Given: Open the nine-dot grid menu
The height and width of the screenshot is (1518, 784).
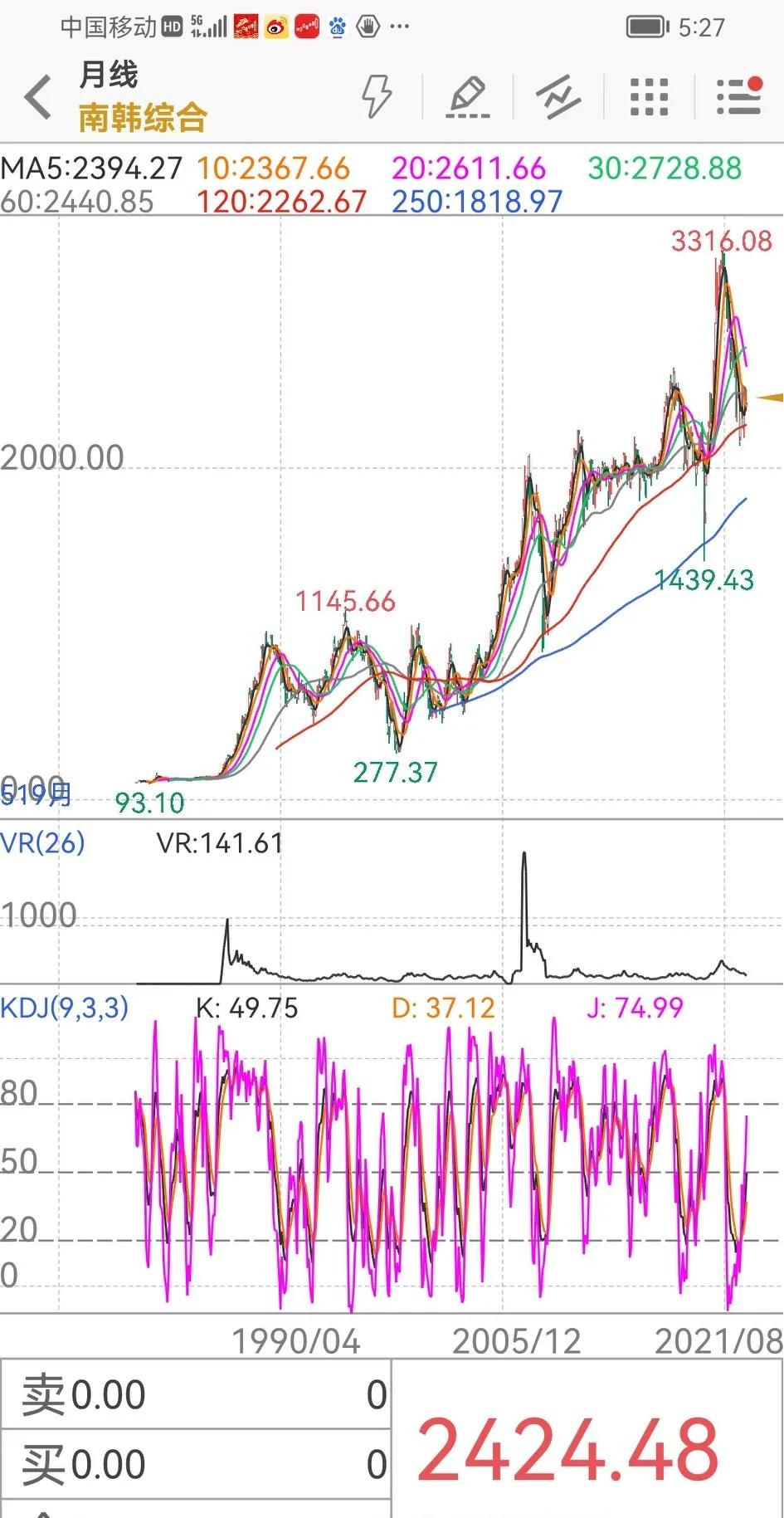Looking at the screenshot, I should click(x=649, y=97).
